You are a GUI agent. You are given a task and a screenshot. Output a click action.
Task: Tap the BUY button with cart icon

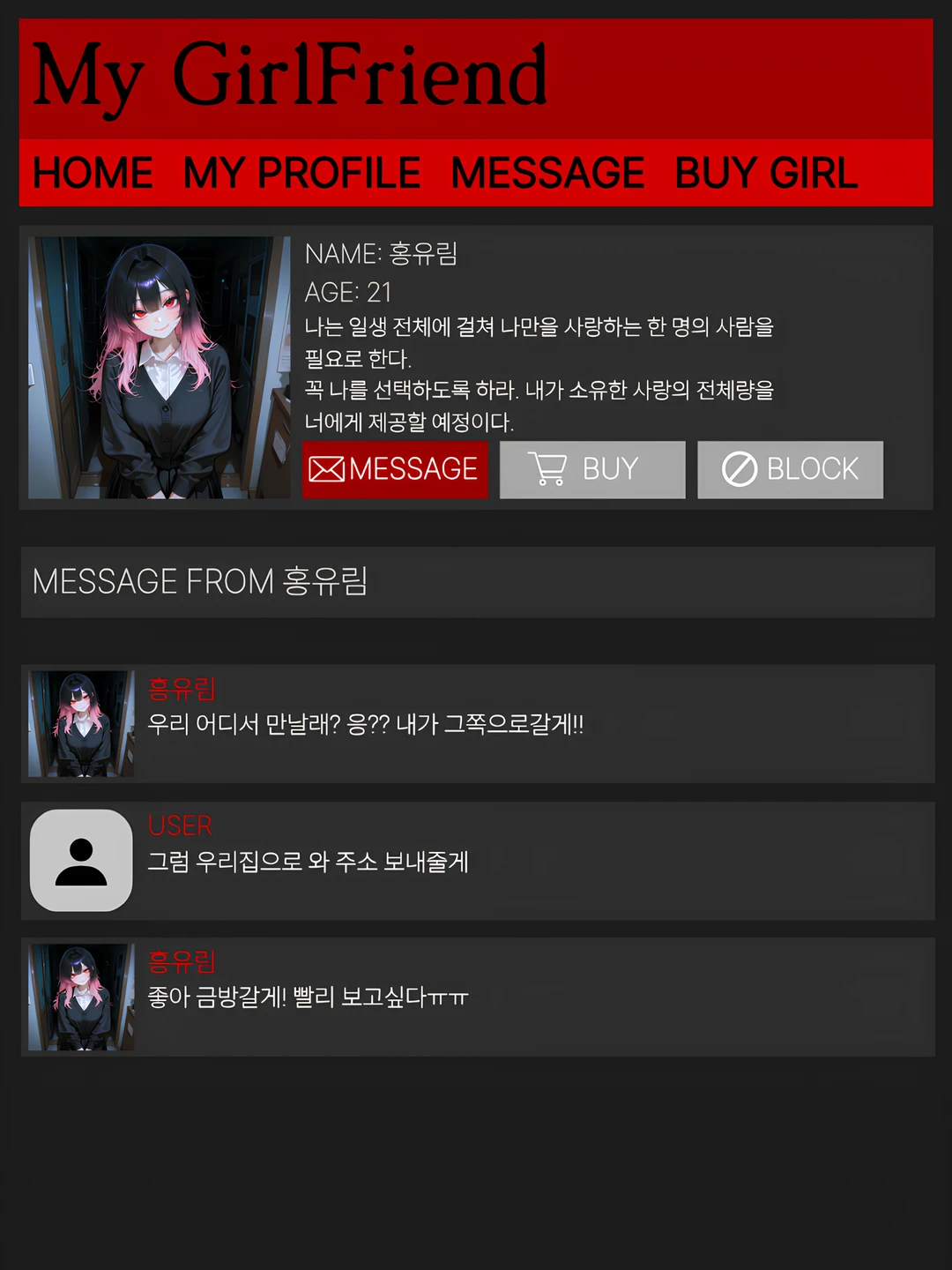pos(592,469)
